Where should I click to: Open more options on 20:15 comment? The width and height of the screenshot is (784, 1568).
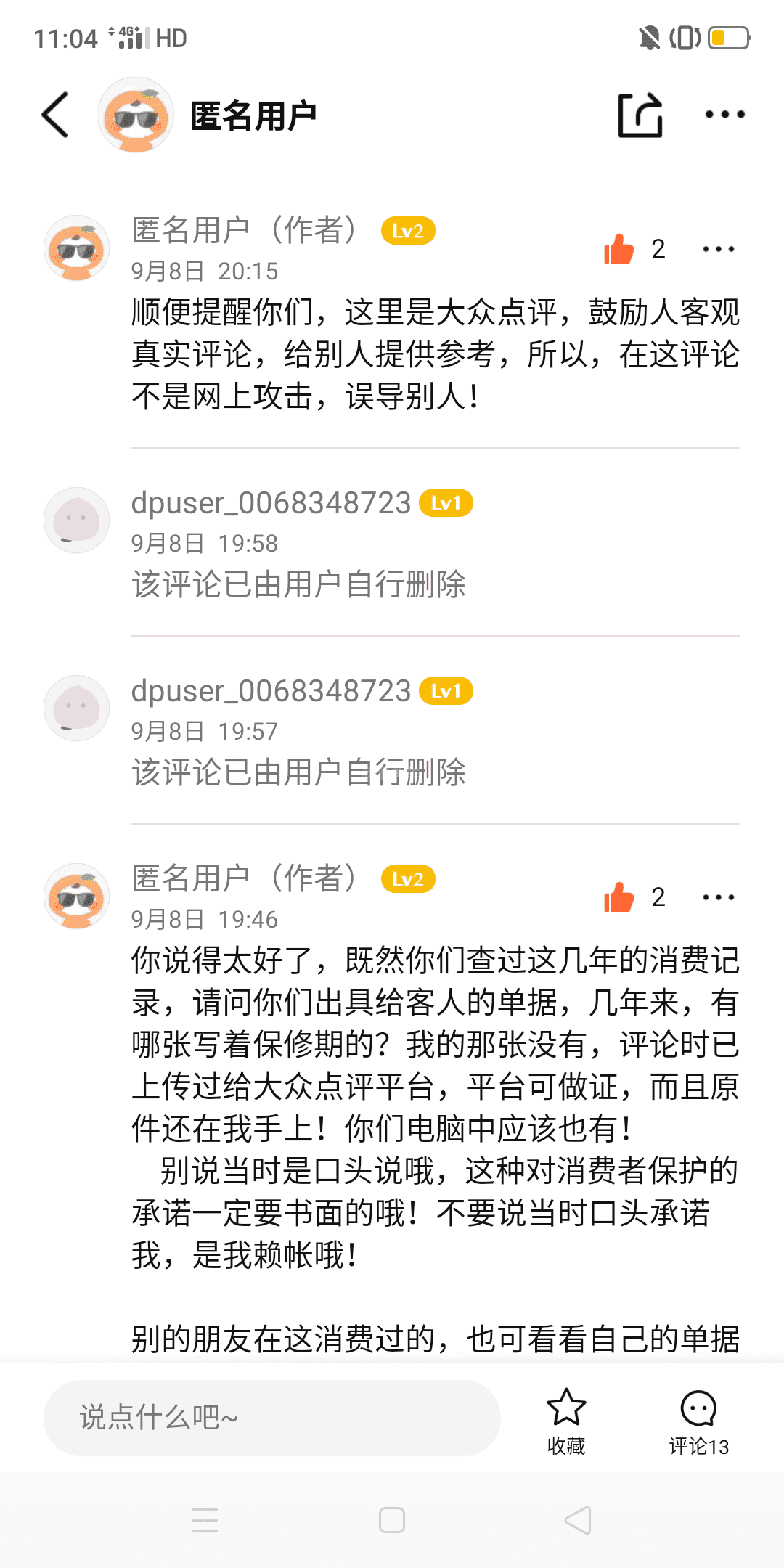(x=718, y=249)
